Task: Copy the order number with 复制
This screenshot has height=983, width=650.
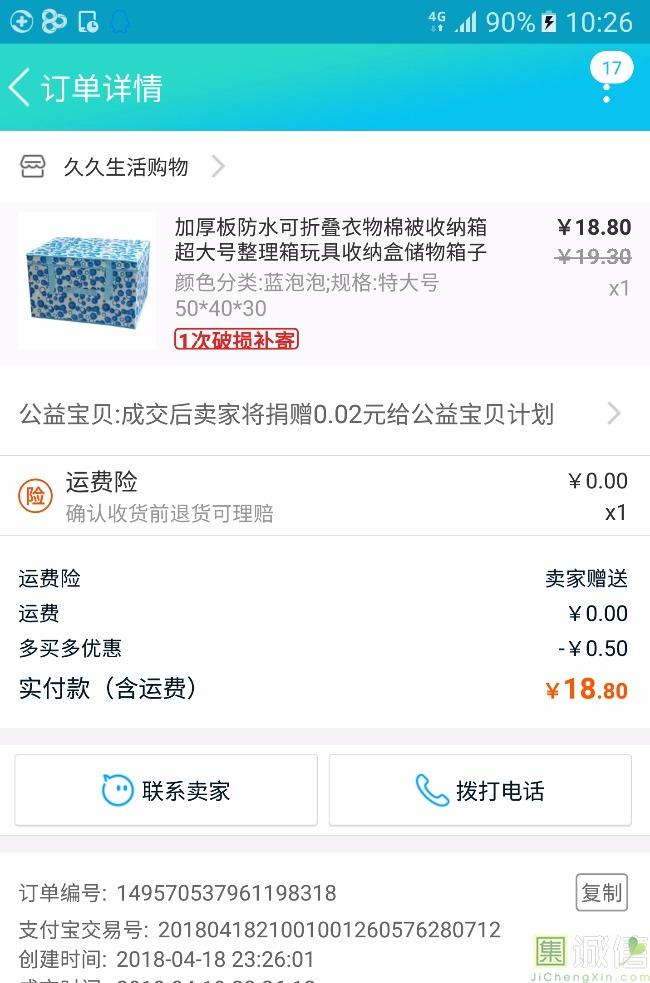Action: (601, 892)
